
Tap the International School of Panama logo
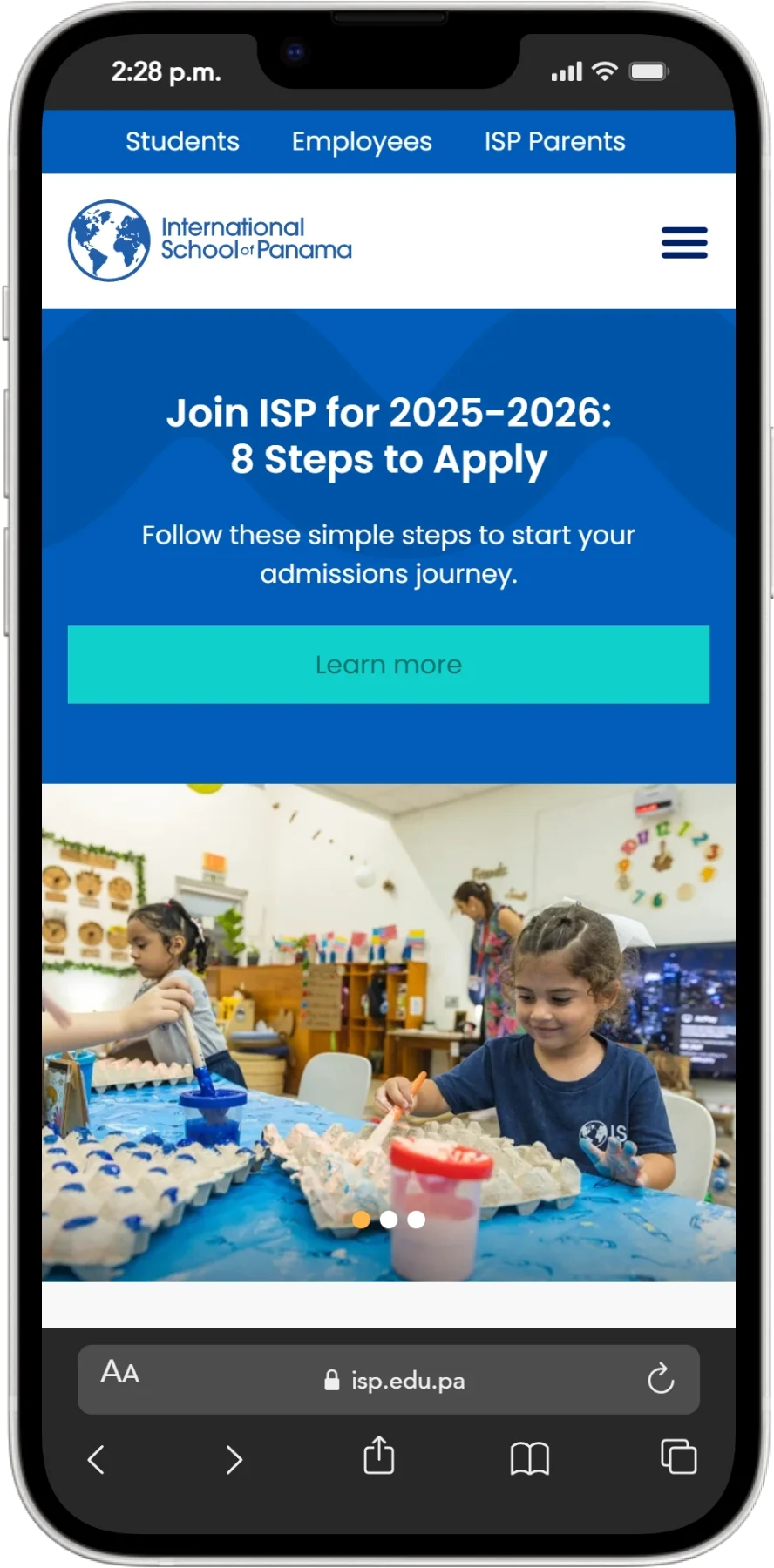point(210,240)
